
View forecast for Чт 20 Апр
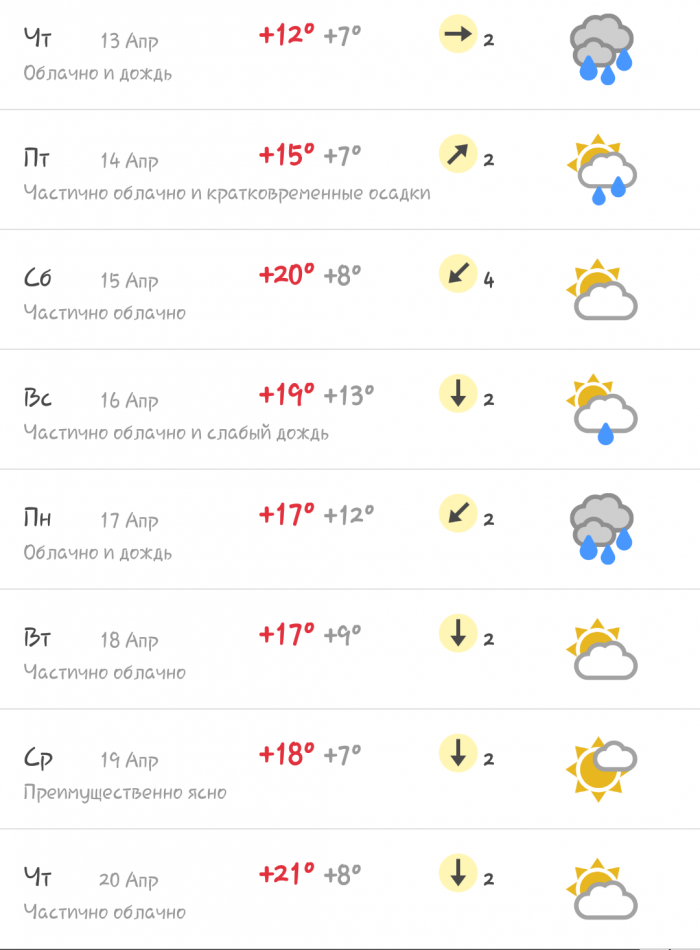(350, 890)
